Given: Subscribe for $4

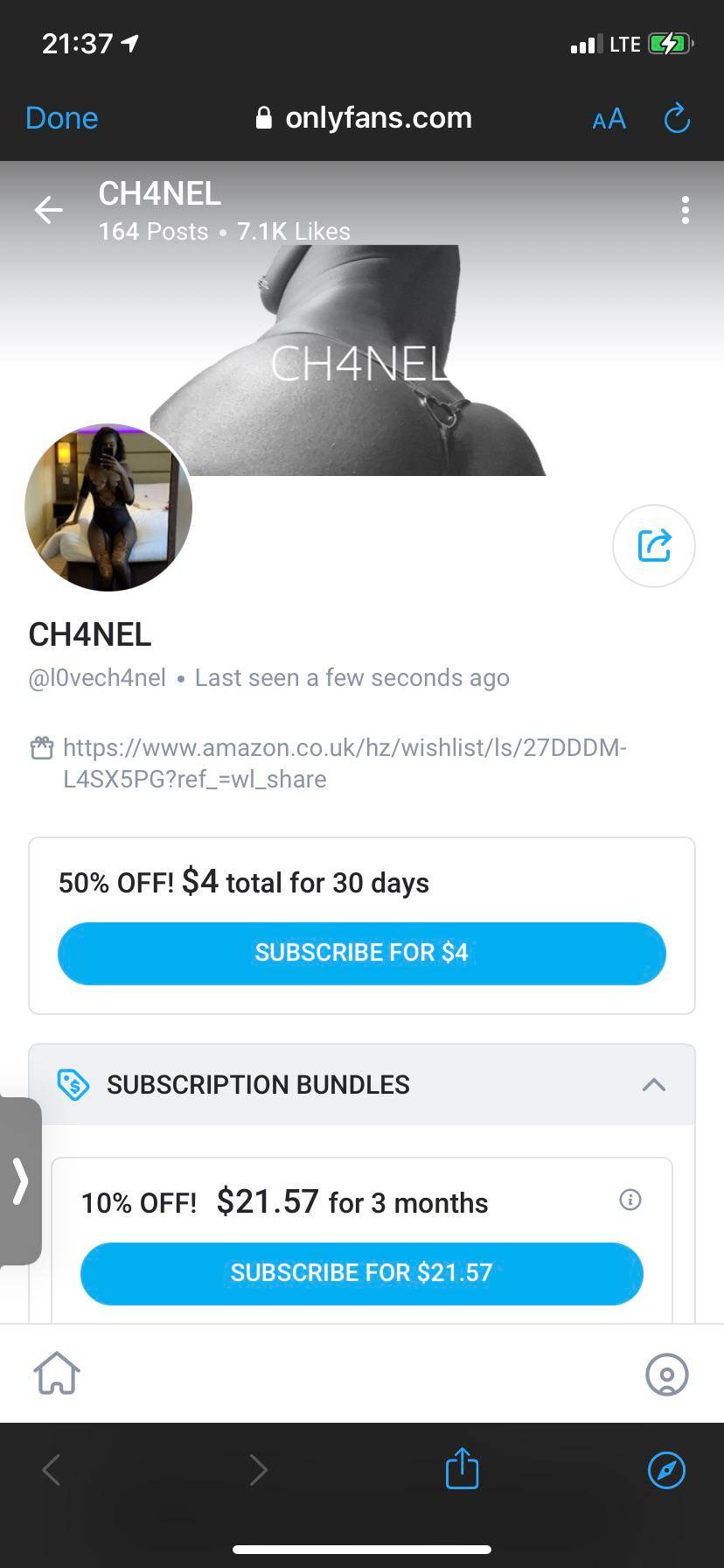Looking at the screenshot, I should (x=361, y=953).
